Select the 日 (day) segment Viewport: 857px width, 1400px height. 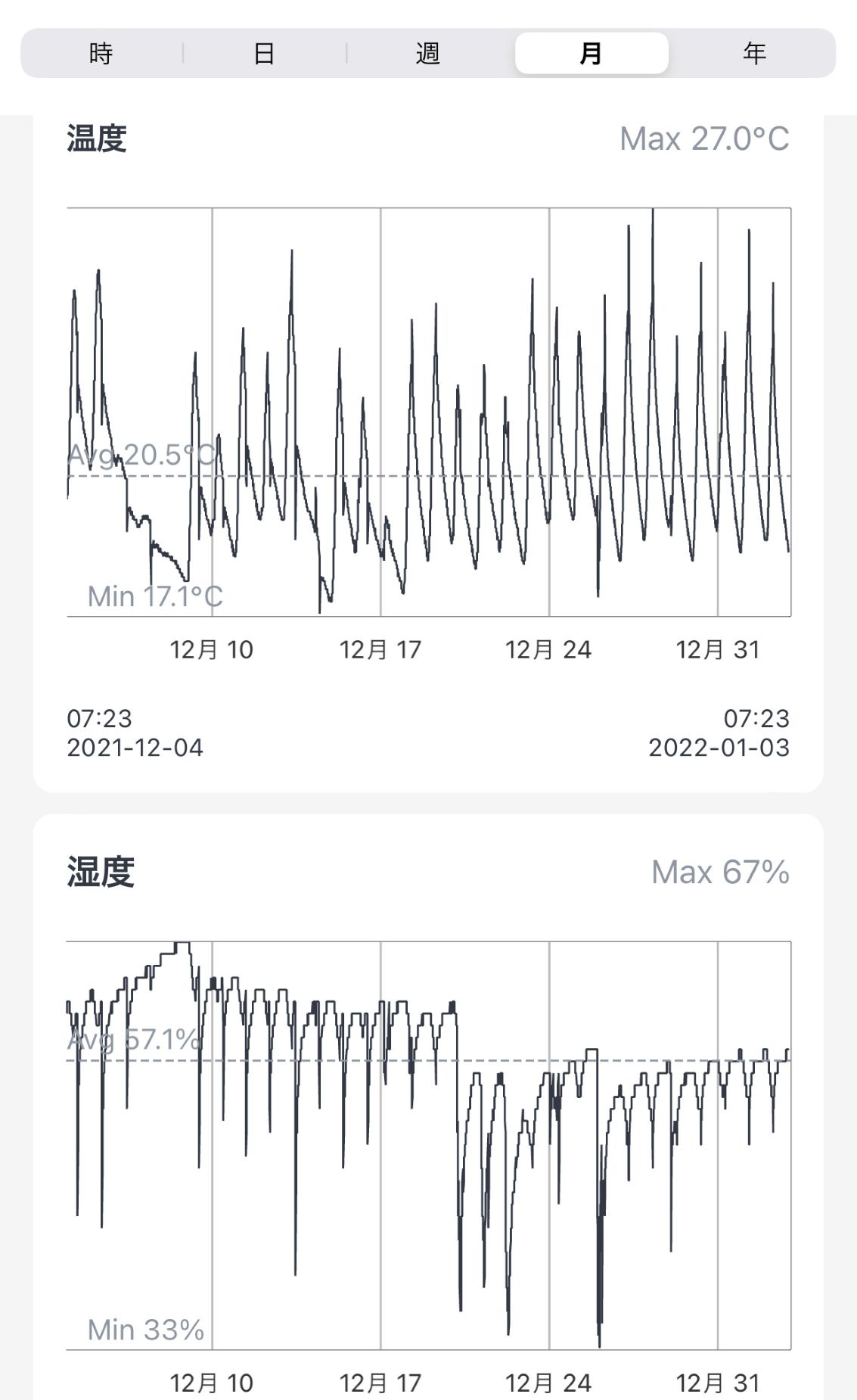coord(264,53)
